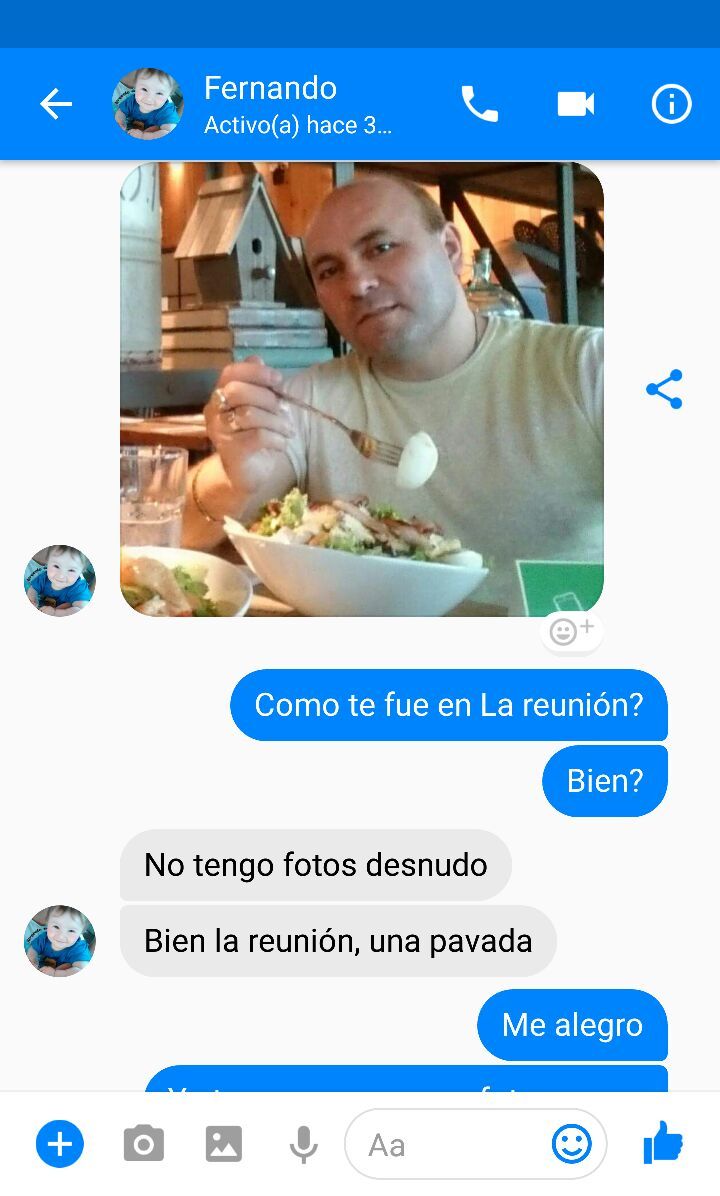
Task: Record a voice message with the microphone
Action: point(304,1144)
